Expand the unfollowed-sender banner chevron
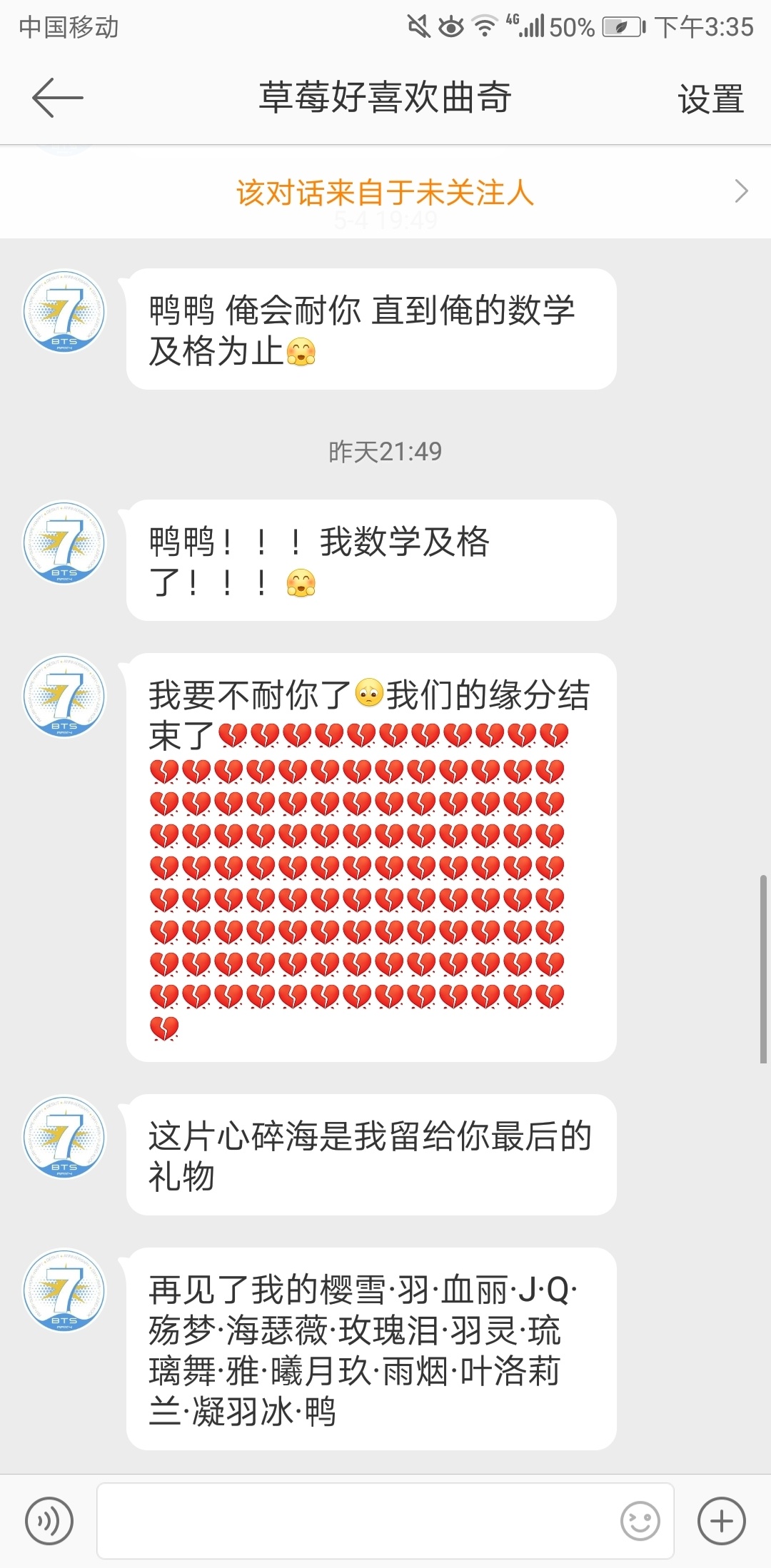The image size is (771, 1568). point(740,191)
